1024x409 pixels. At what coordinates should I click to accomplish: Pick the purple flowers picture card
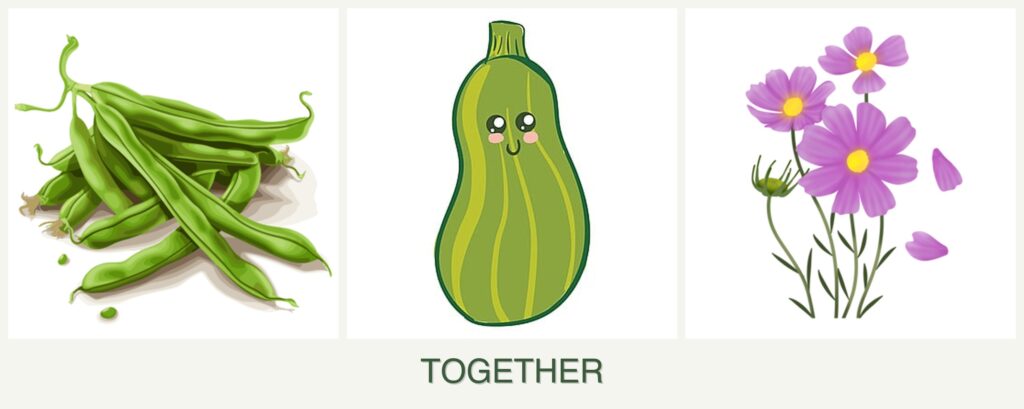pos(849,174)
